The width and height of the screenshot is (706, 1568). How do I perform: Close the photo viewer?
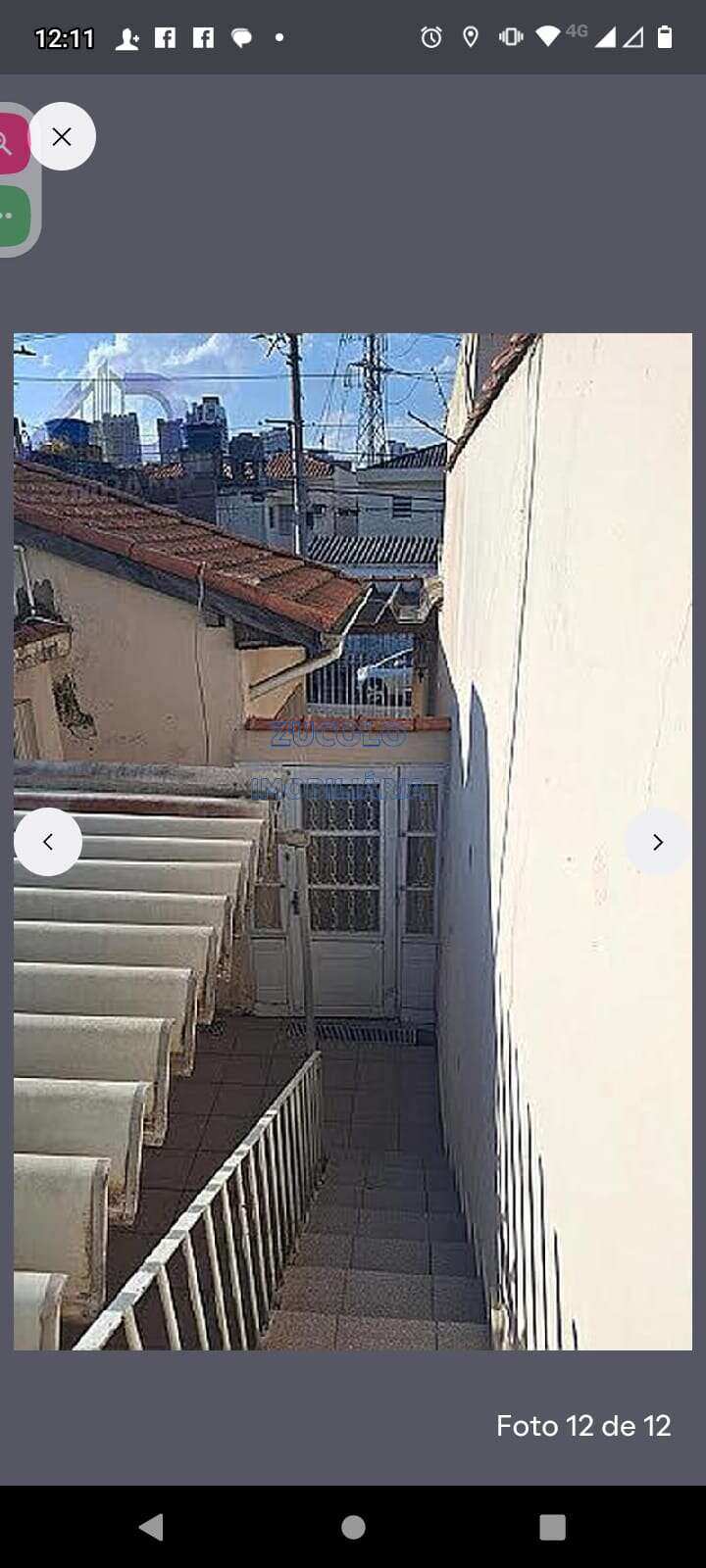(x=62, y=136)
